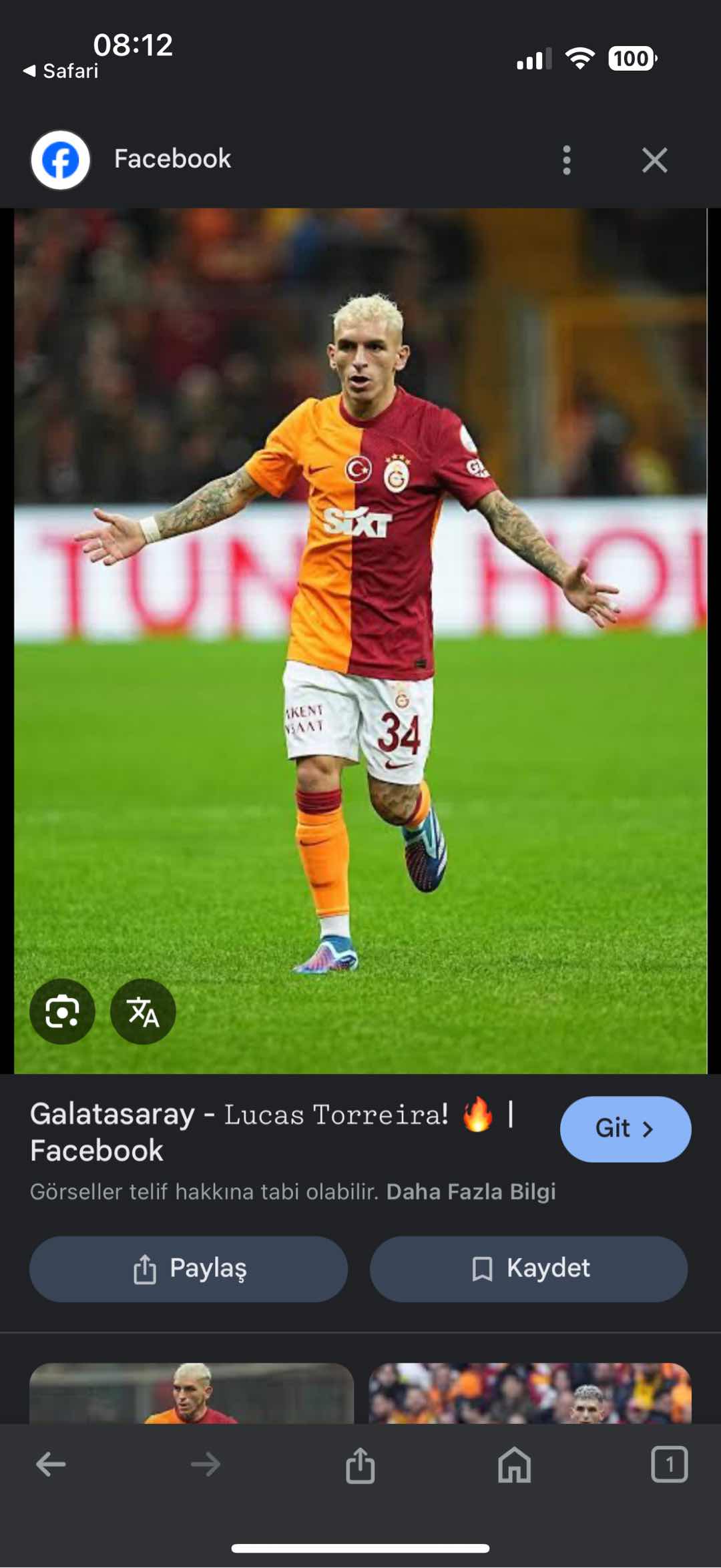Share the image via Paylaş
Viewport: 721px width, 1568px height.
(188, 1268)
